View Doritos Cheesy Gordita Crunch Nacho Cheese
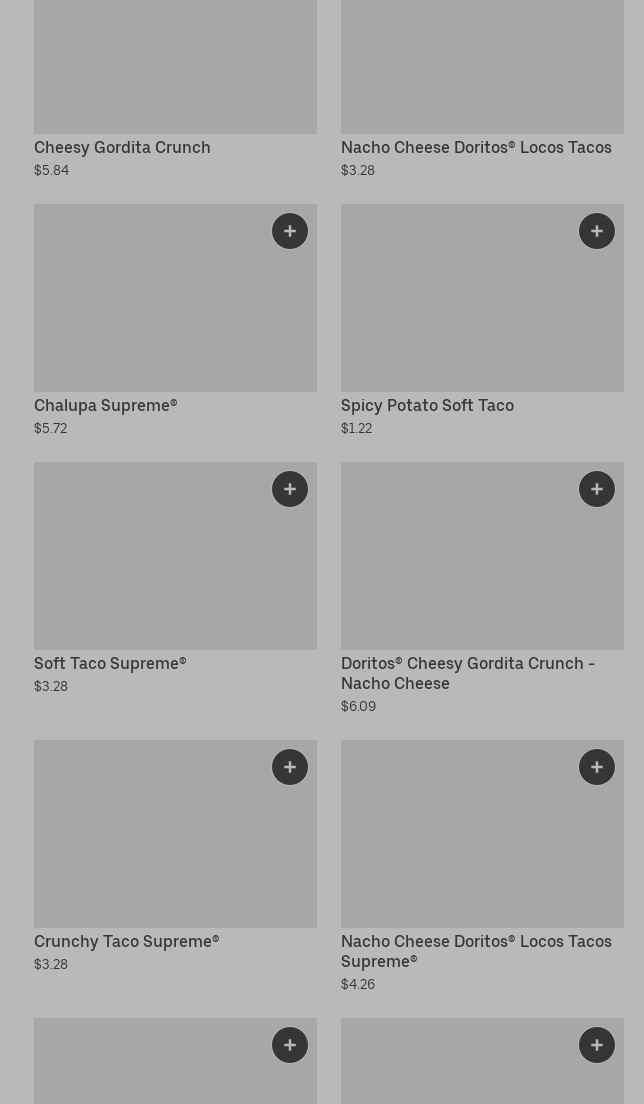 [467, 673]
